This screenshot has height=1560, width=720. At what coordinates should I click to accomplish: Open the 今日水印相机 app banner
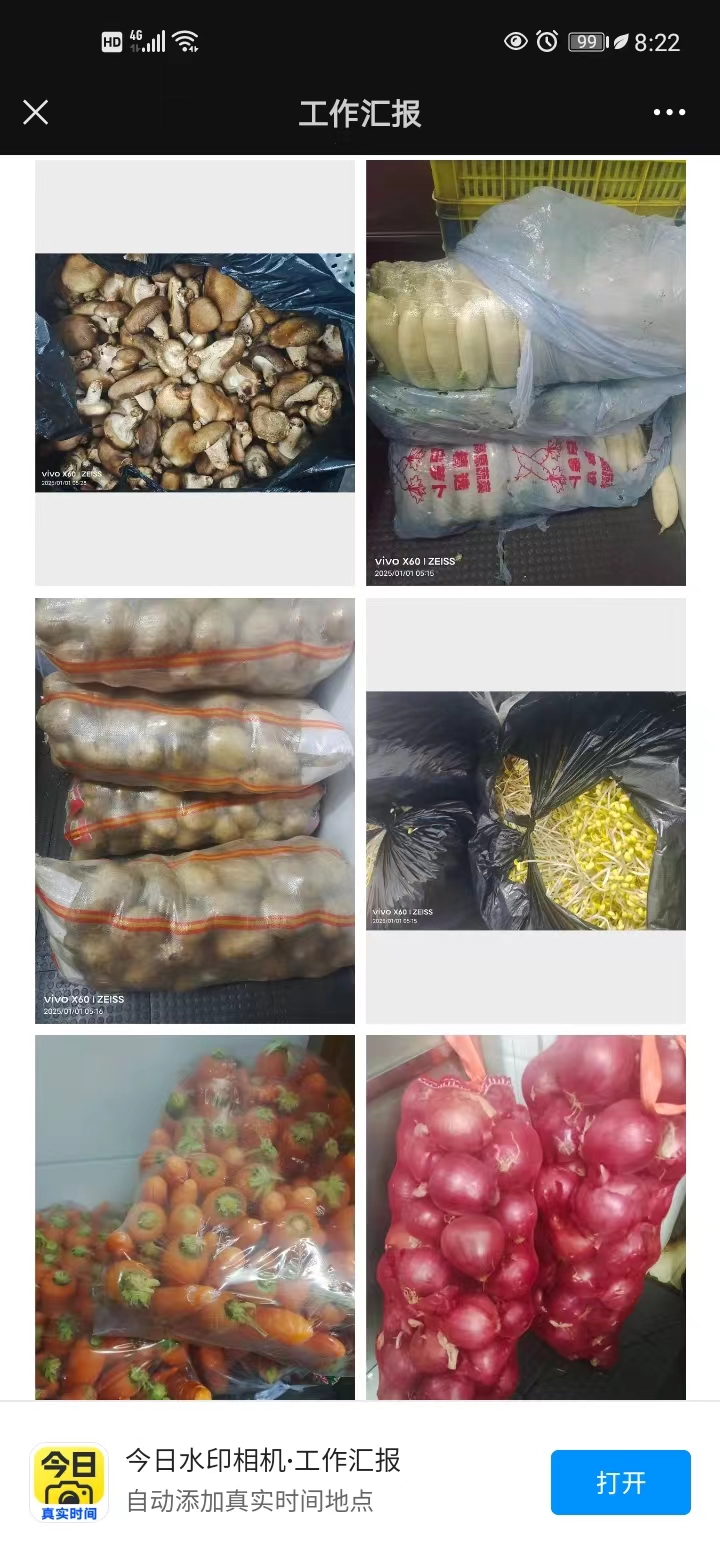(x=262, y=1480)
